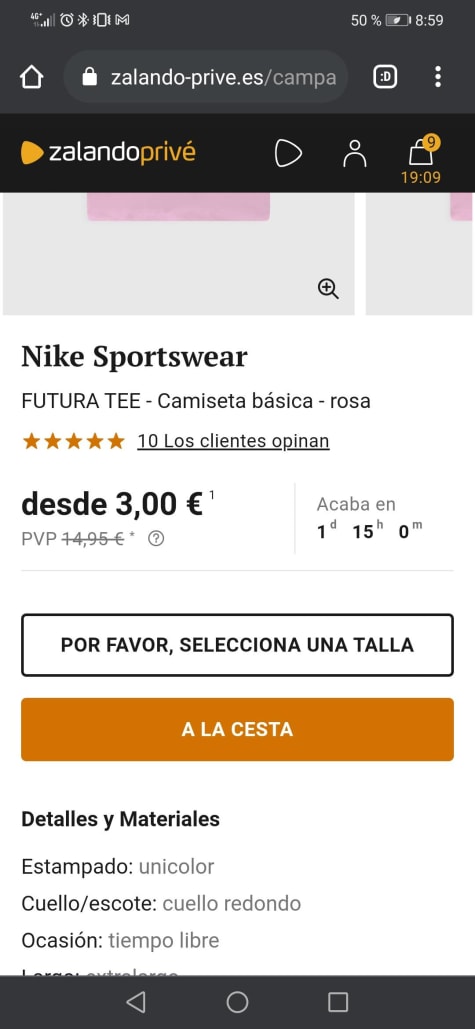
Task: Show PVP price info help icon
Action: click(156, 539)
